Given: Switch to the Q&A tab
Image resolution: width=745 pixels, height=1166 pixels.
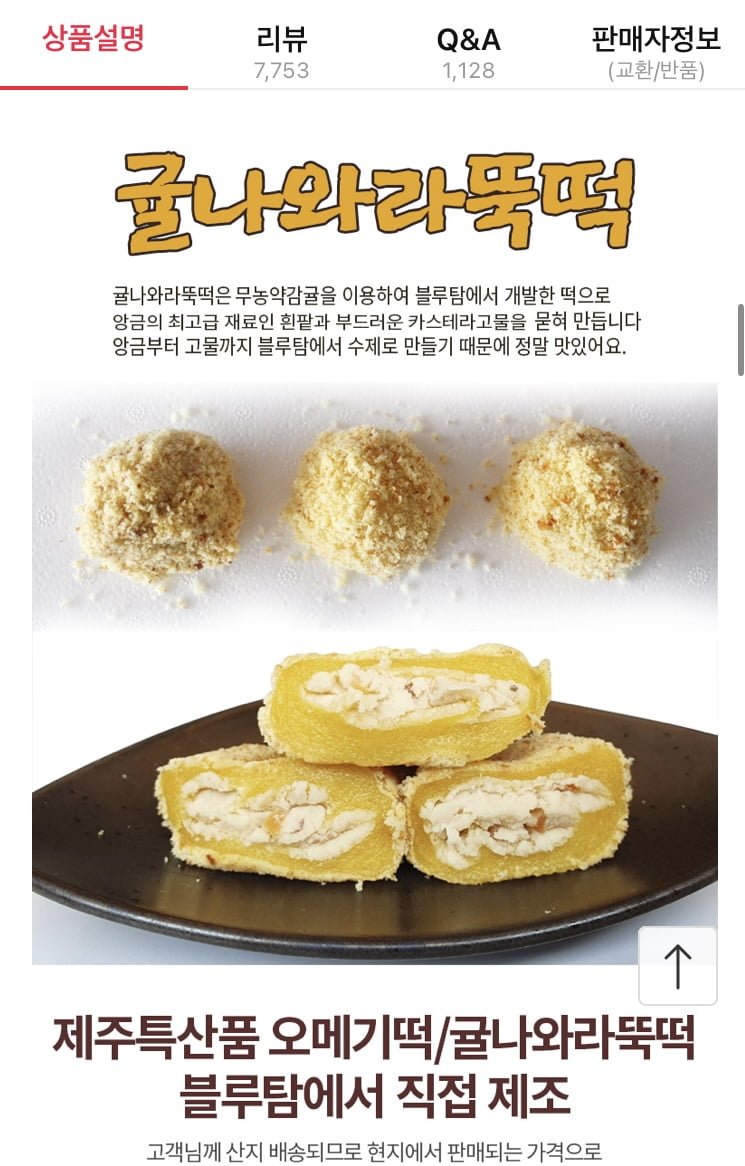Looking at the screenshot, I should (468, 52).
